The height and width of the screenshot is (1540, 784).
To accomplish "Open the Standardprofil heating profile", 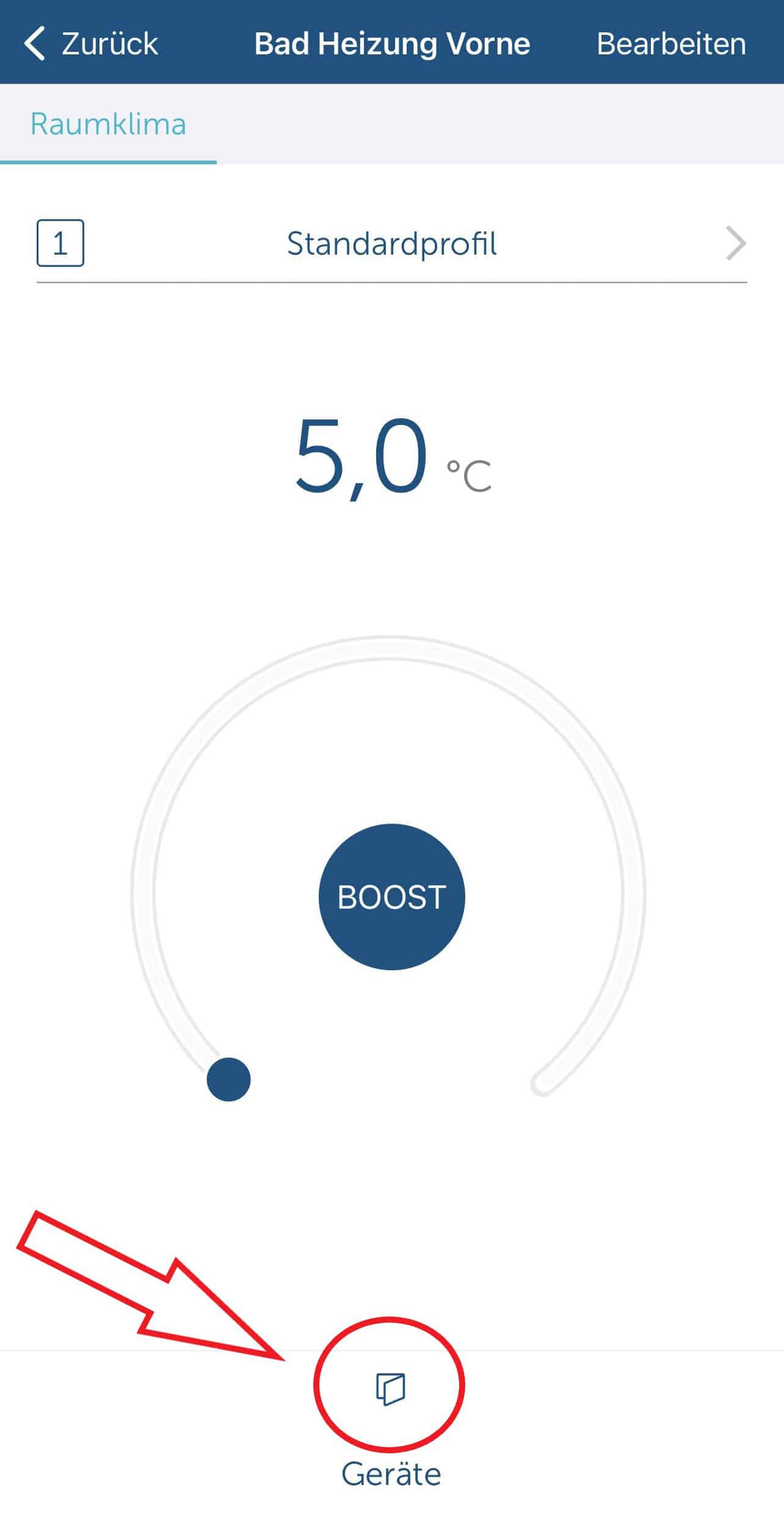I will tap(391, 244).
